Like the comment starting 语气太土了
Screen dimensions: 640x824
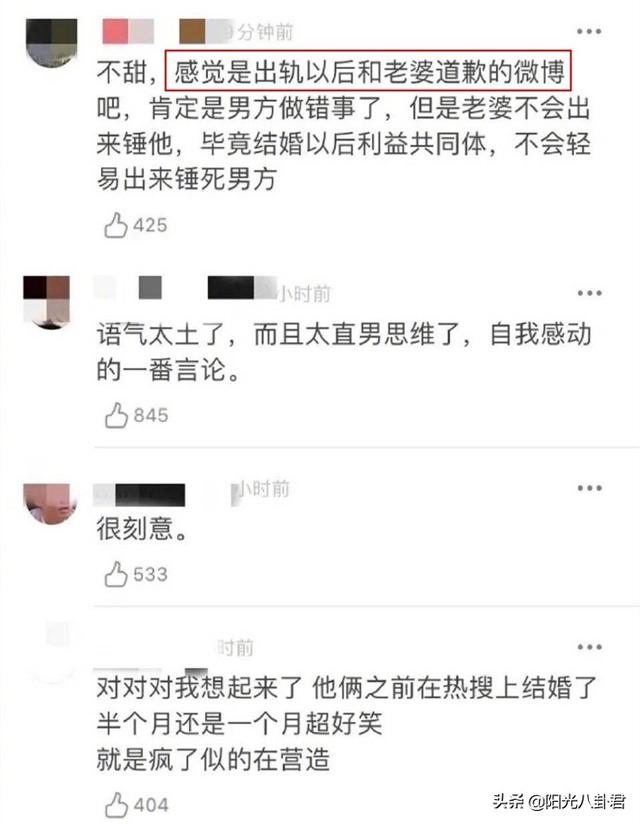point(117,414)
